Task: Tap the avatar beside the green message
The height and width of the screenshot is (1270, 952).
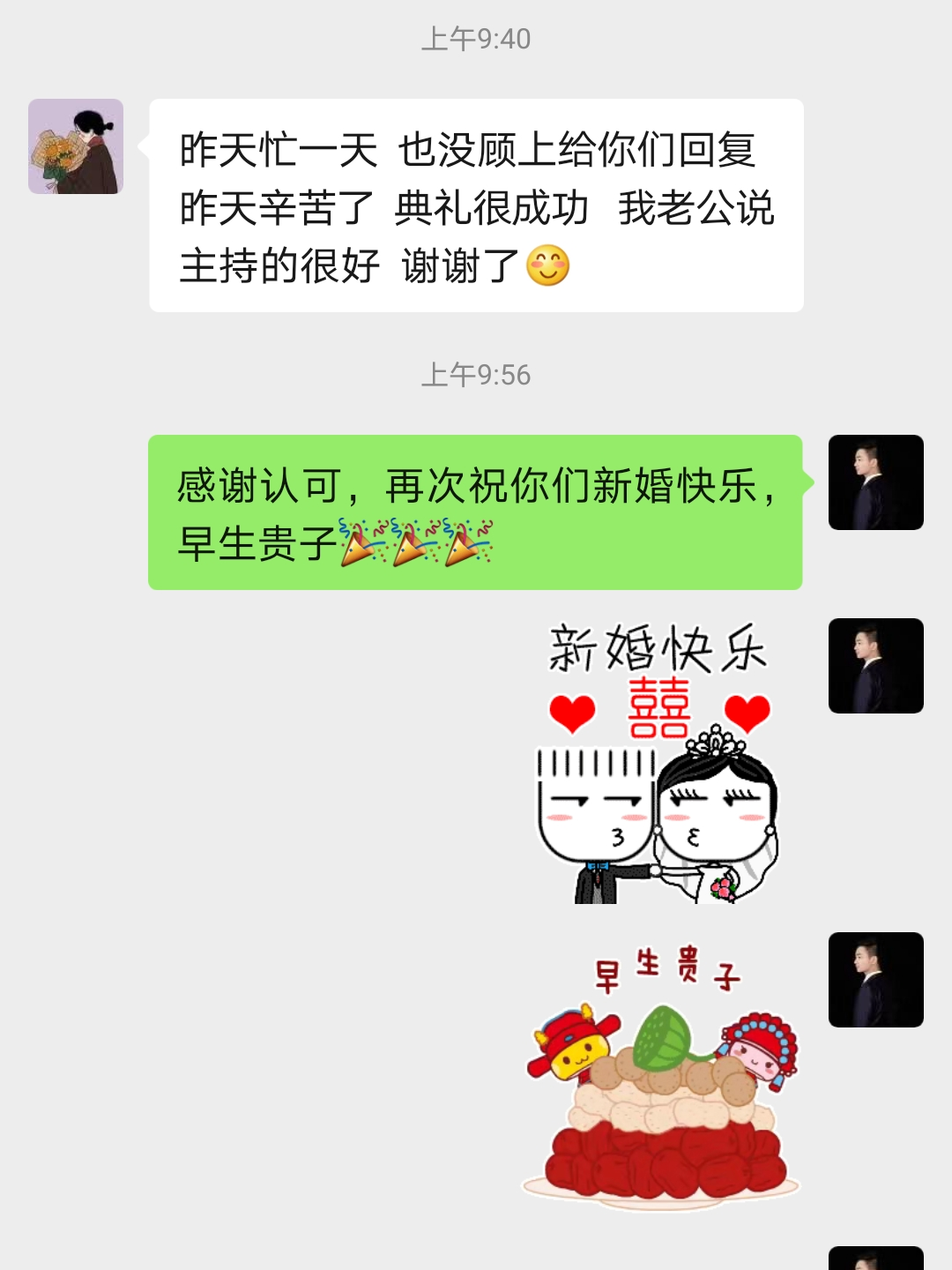Action: [x=875, y=482]
